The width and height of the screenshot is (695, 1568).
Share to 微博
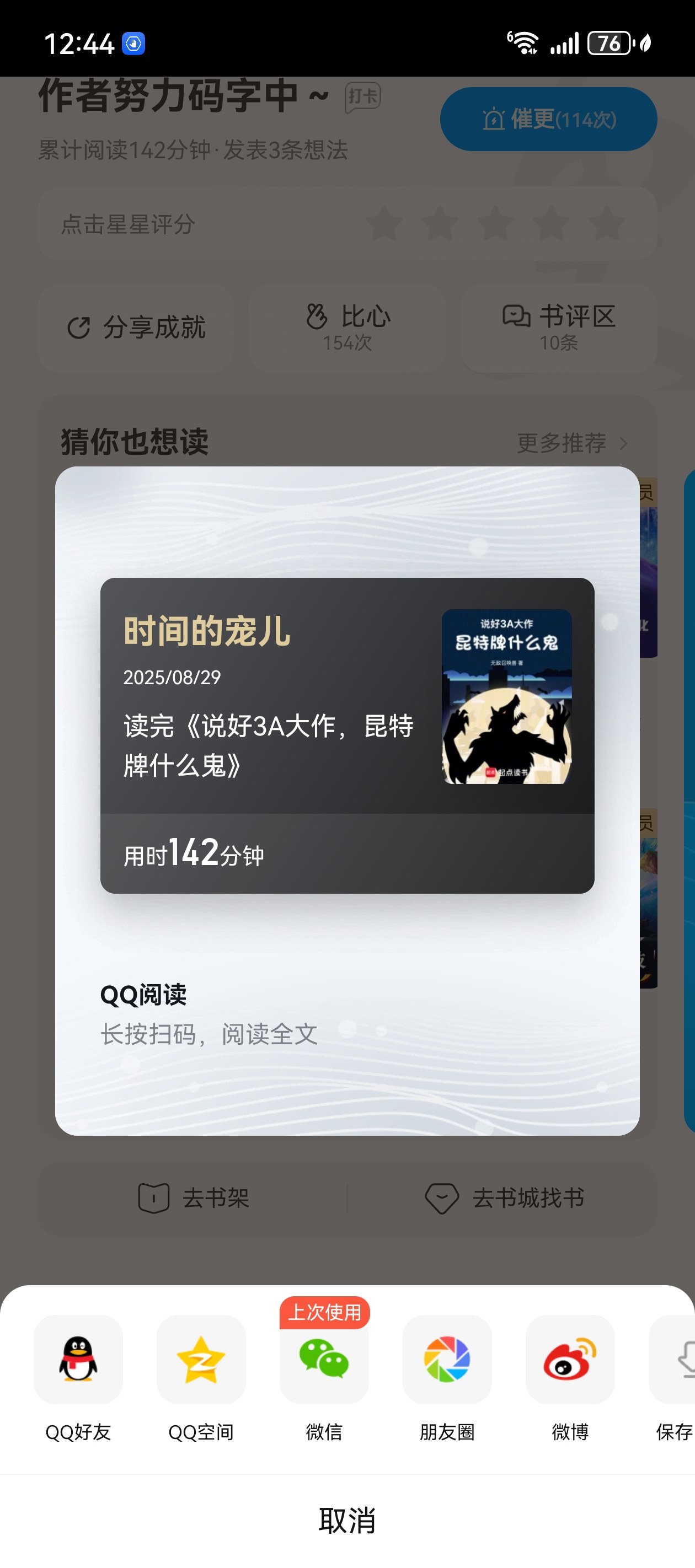(570, 1360)
